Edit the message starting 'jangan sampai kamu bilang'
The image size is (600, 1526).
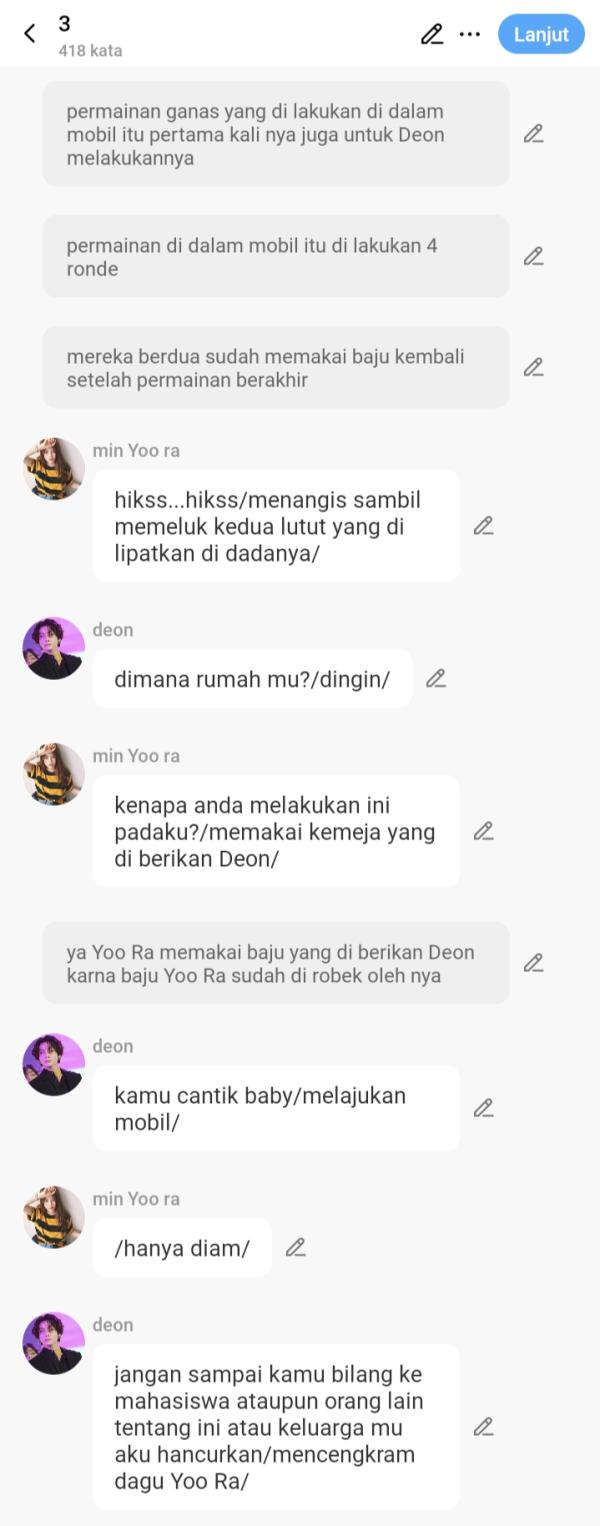[484, 1427]
